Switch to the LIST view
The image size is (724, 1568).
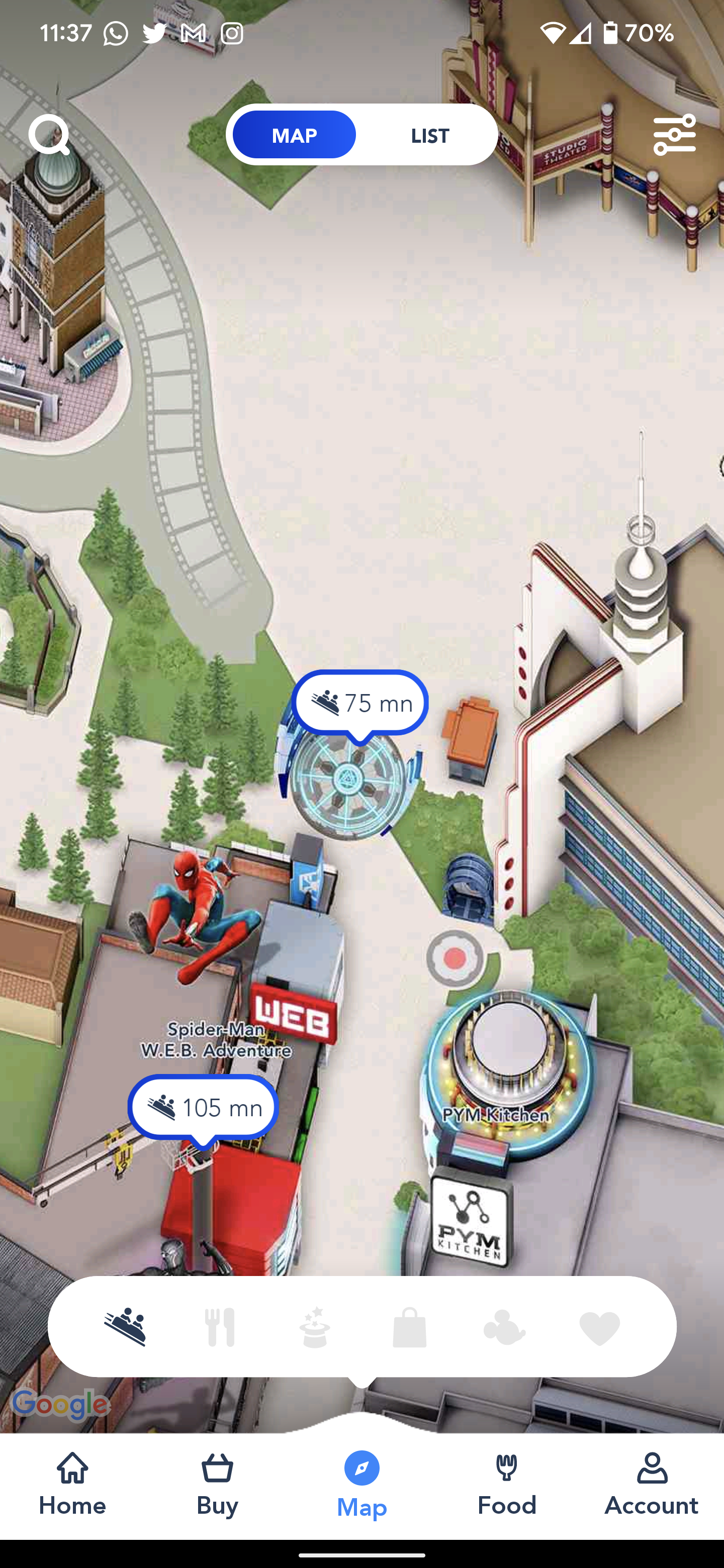pyautogui.click(x=429, y=135)
